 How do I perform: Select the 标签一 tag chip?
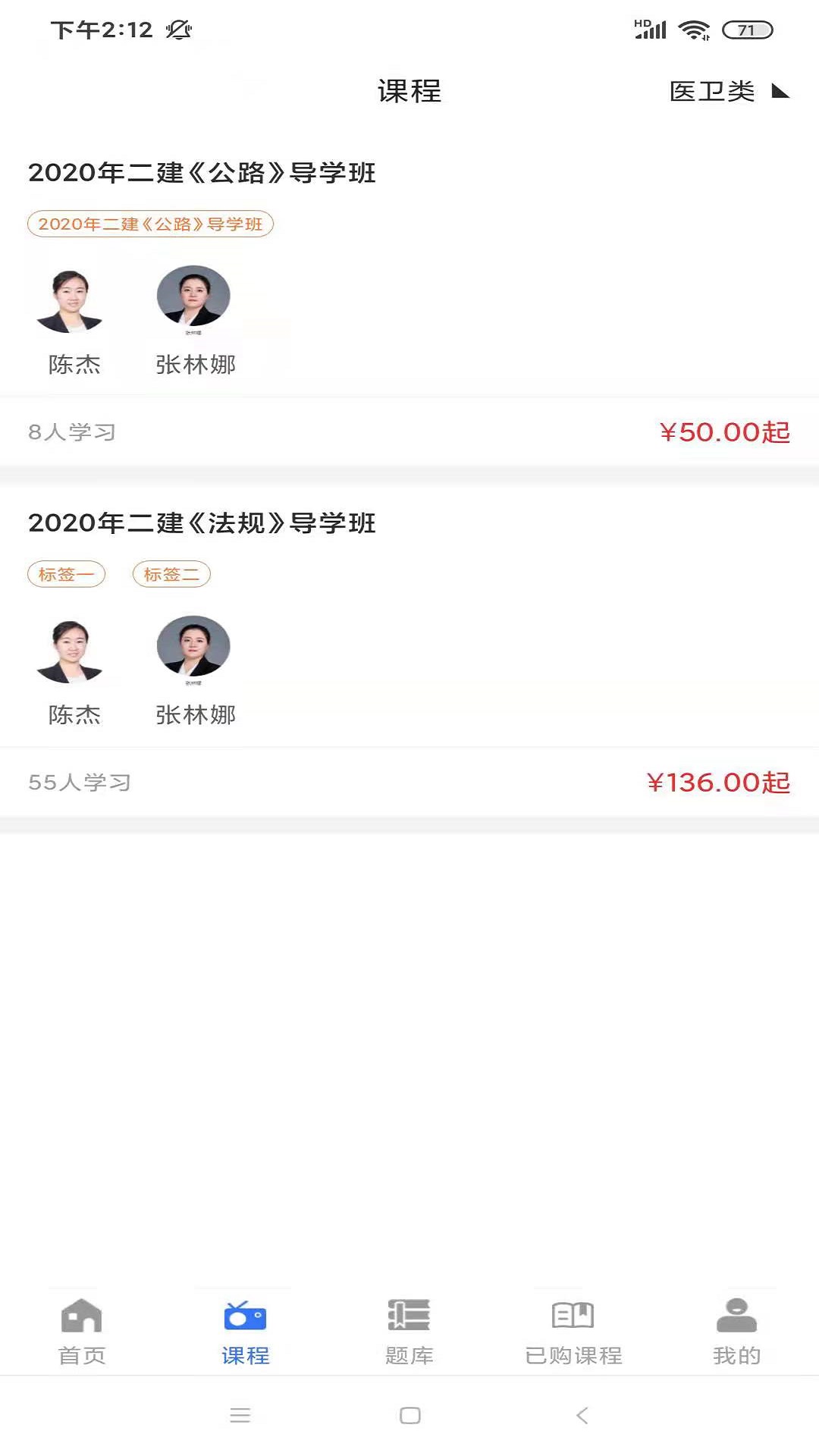point(66,574)
